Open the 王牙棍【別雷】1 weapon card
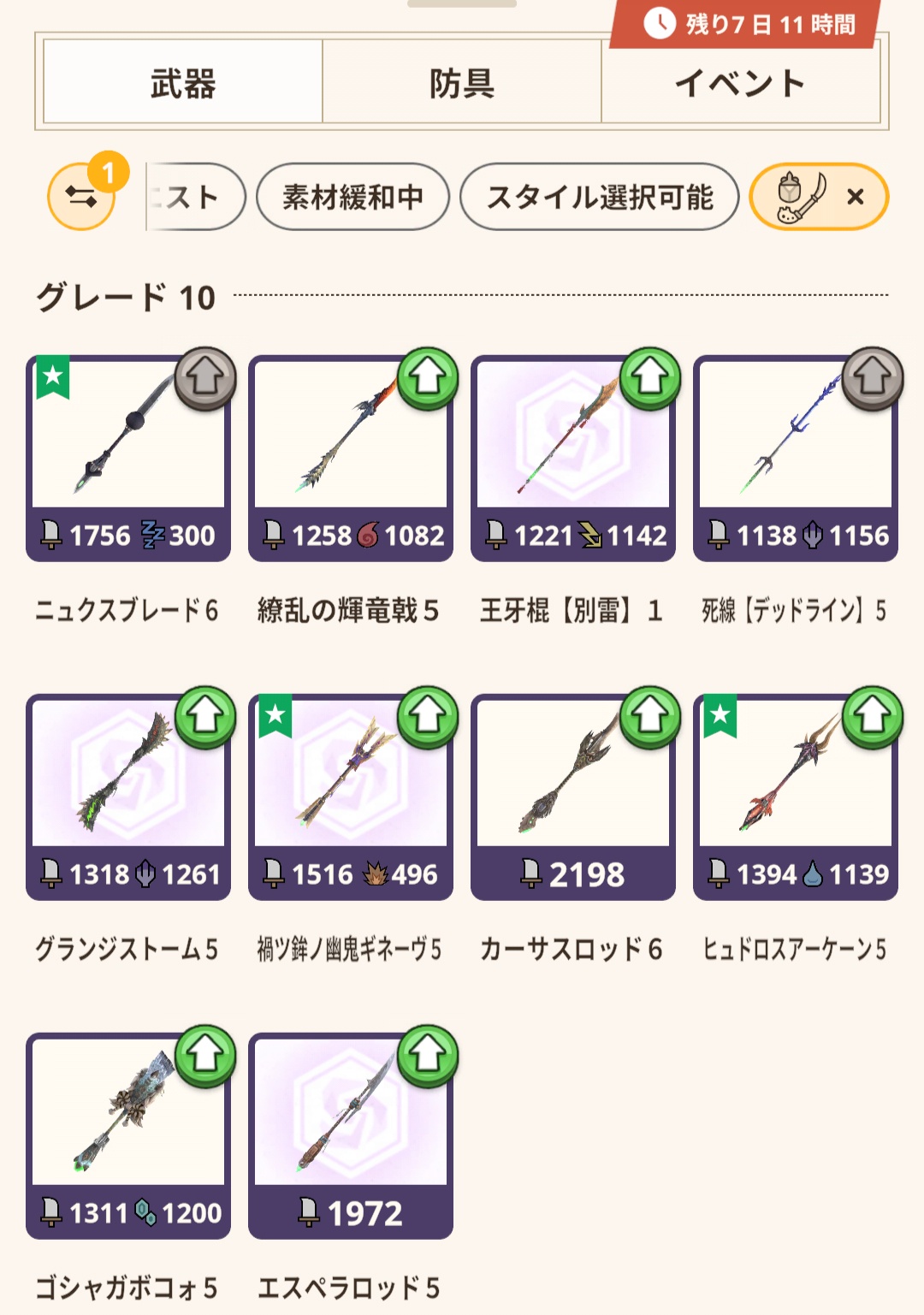924x1315 pixels. (573, 459)
